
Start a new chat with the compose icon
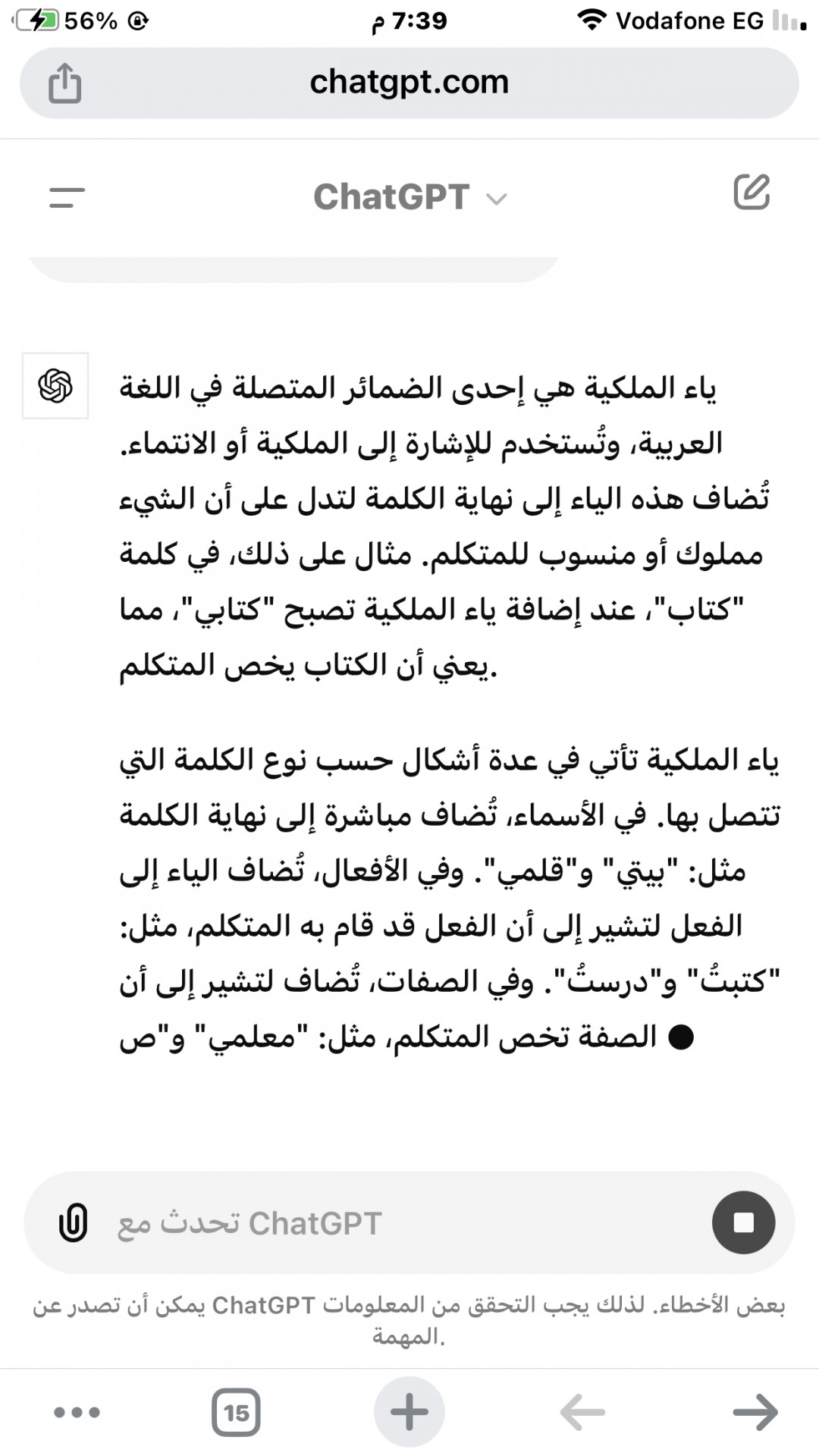(752, 193)
